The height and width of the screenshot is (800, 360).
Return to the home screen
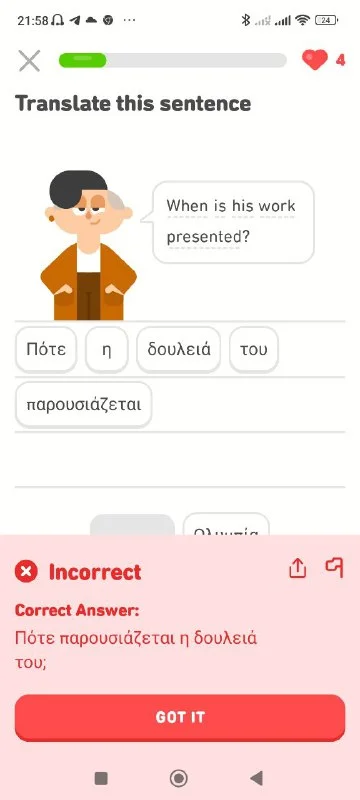pyautogui.click(x=178, y=778)
